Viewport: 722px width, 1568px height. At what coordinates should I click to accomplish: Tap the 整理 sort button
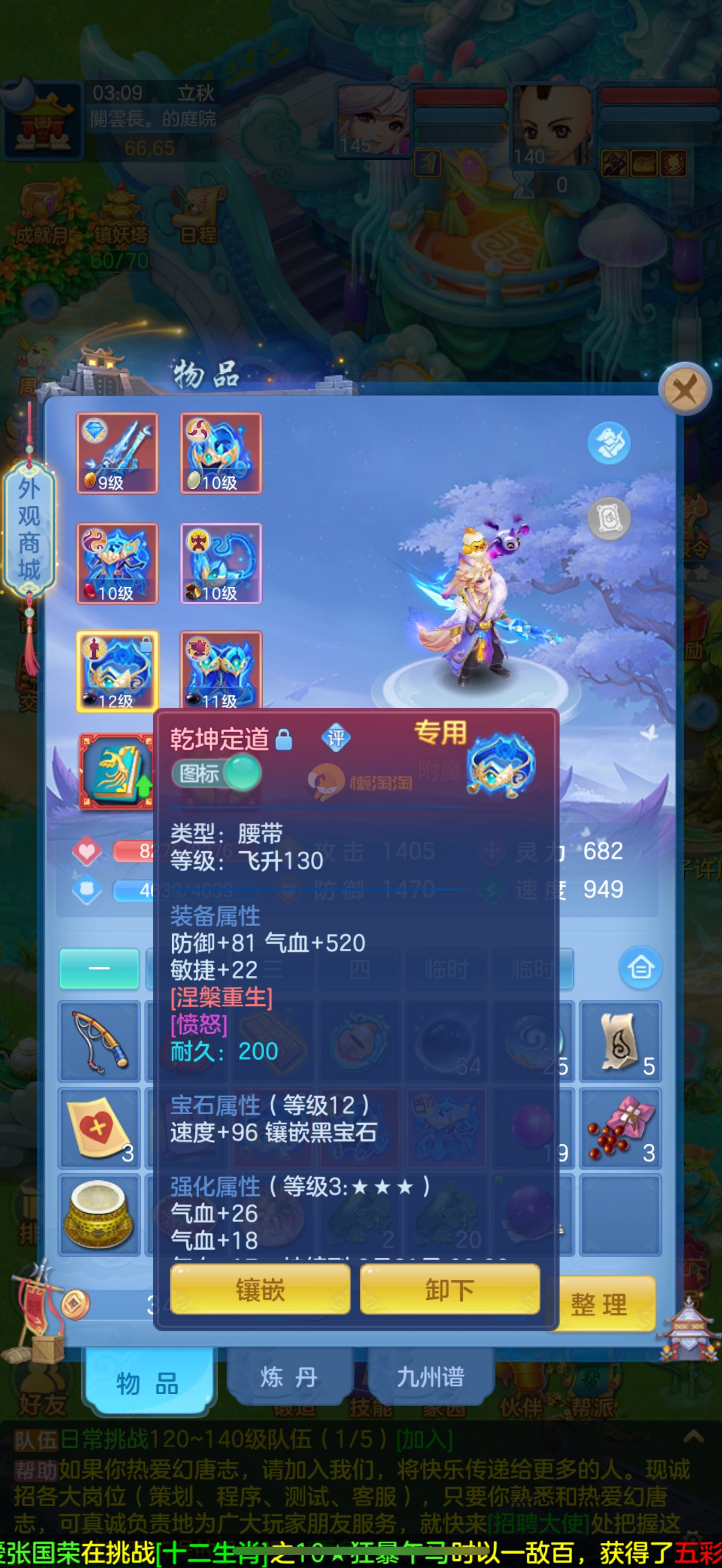pyautogui.click(x=598, y=1304)
